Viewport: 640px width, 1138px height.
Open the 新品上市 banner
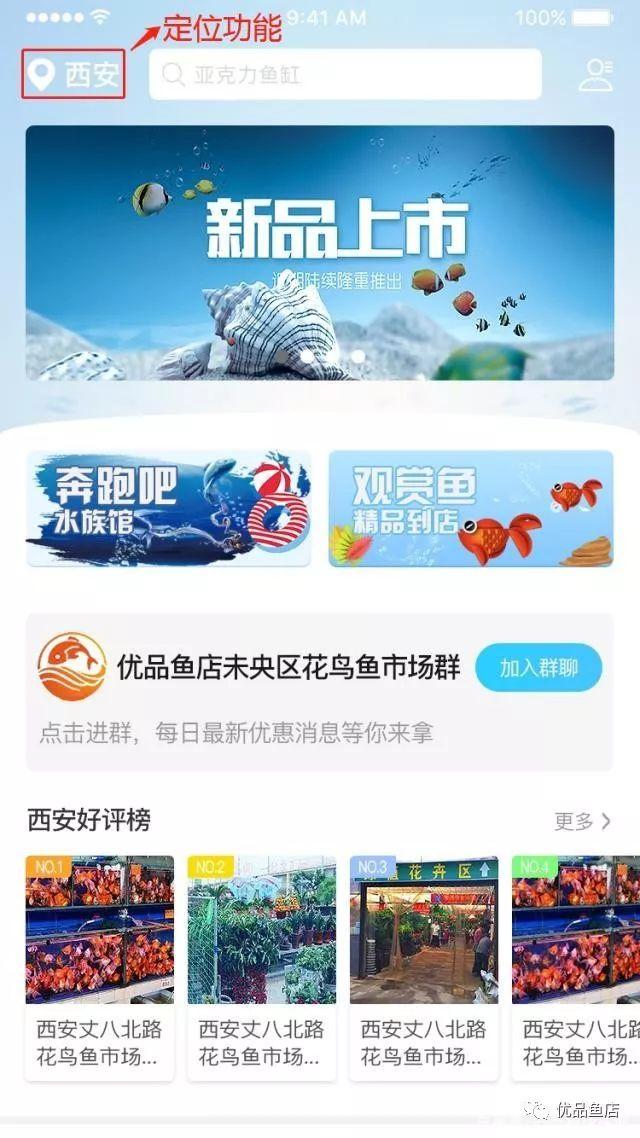320,253
